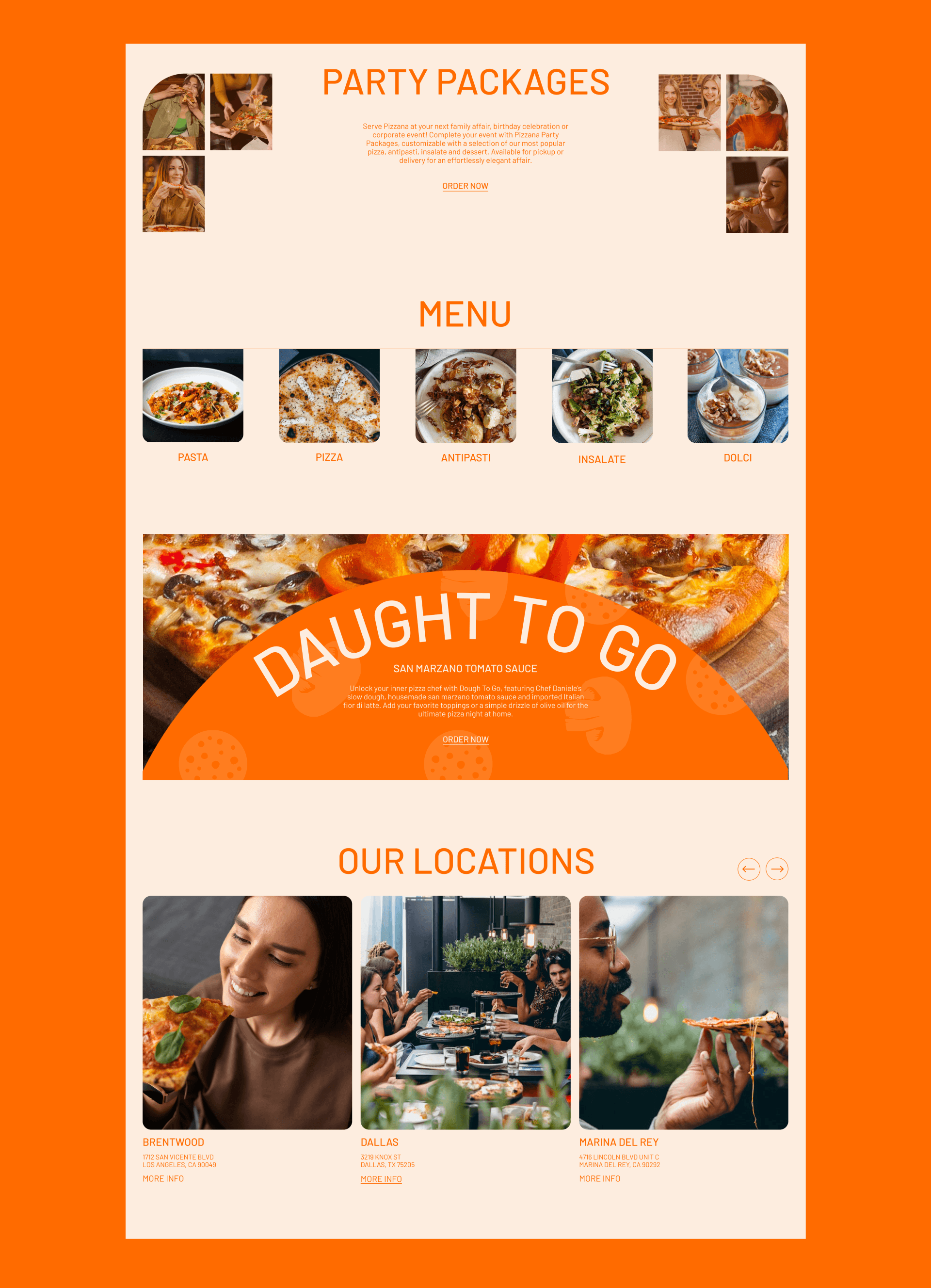The image size is (931, 1288).
Task: Open the Brentwood location photo card
Action: click(x=247, y=1012)
